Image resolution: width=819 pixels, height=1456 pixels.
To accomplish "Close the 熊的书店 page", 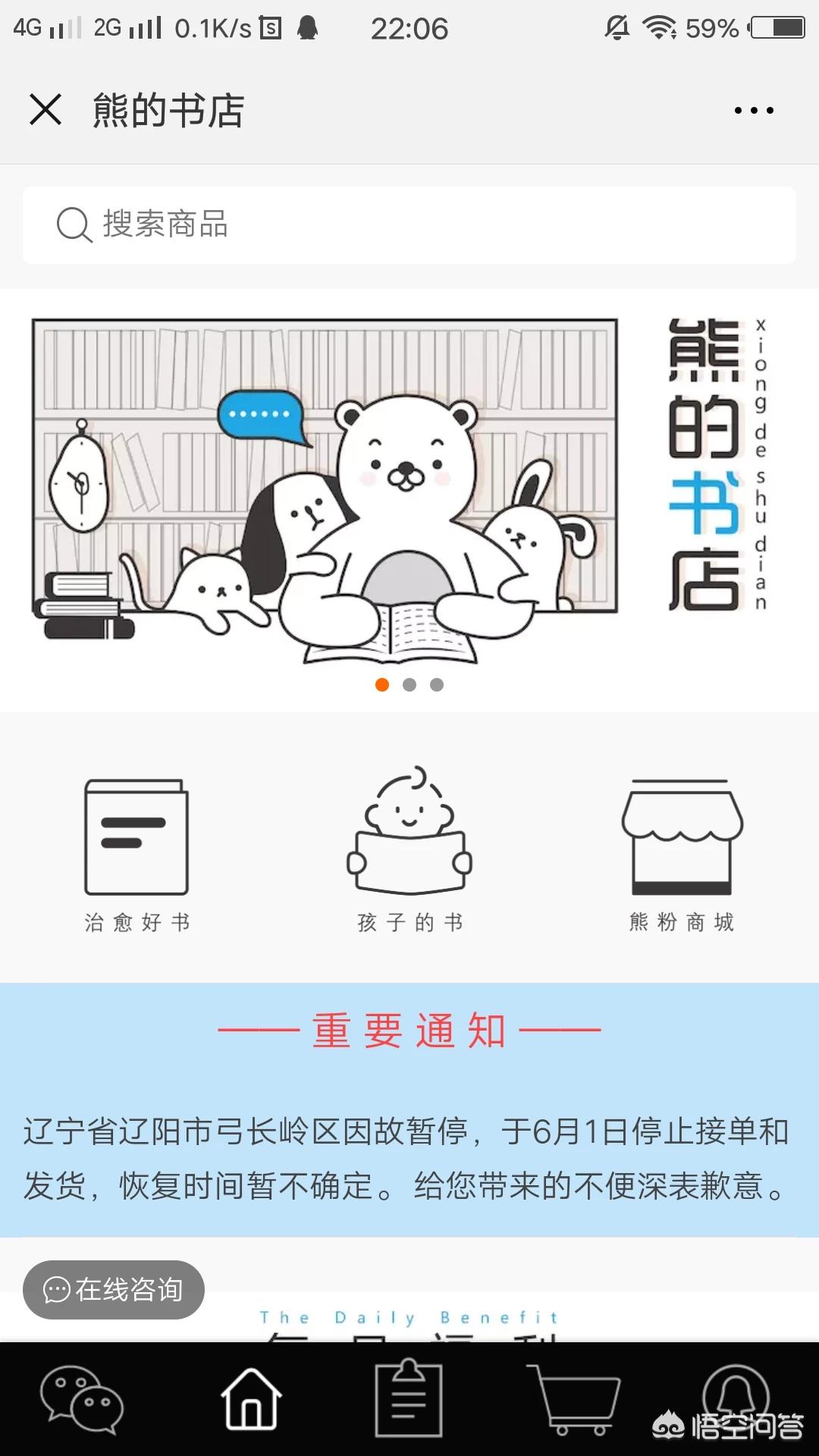I will pyautogui.click(x=45, y=110).
